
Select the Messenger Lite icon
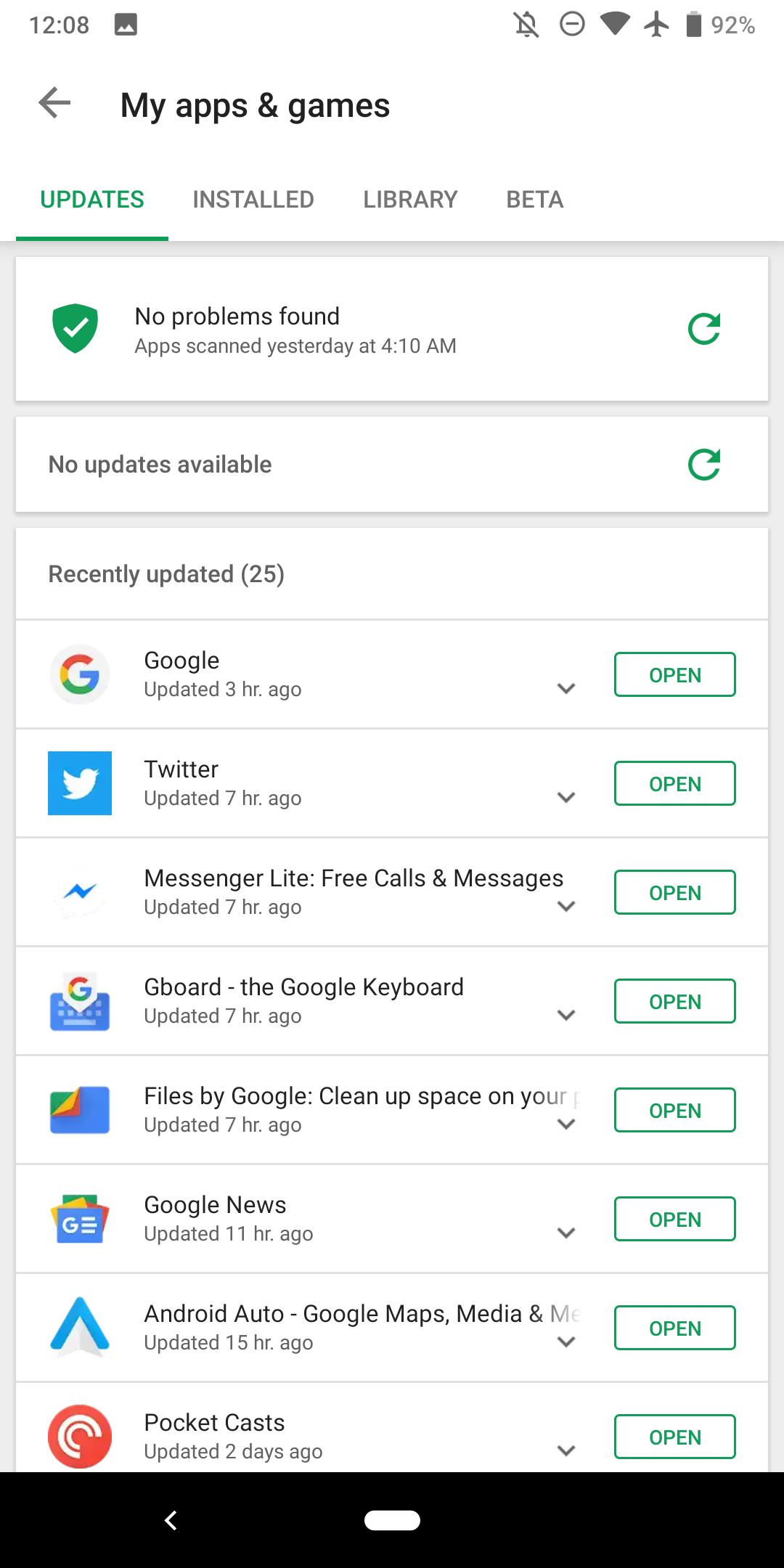[80, 892]
